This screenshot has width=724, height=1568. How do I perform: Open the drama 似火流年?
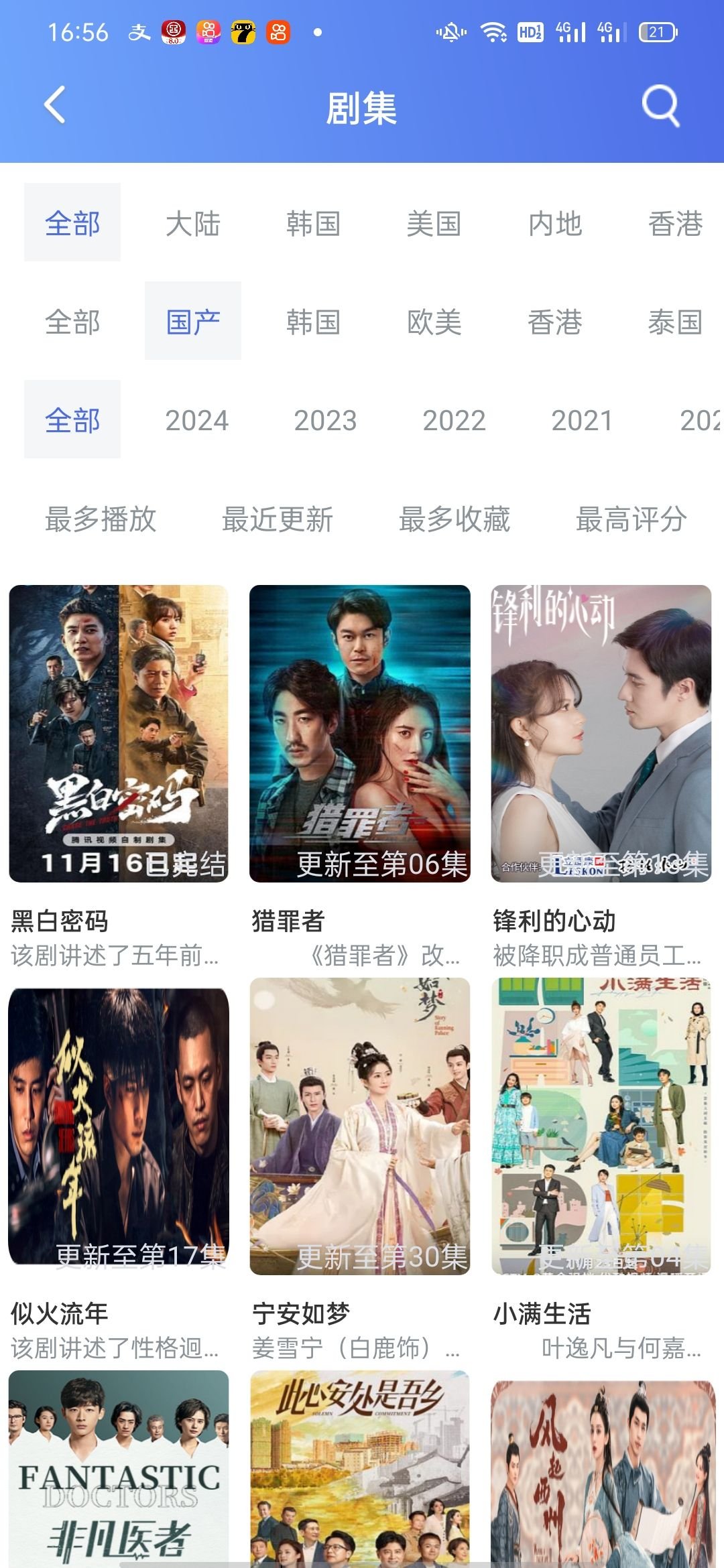(119, 1127)
